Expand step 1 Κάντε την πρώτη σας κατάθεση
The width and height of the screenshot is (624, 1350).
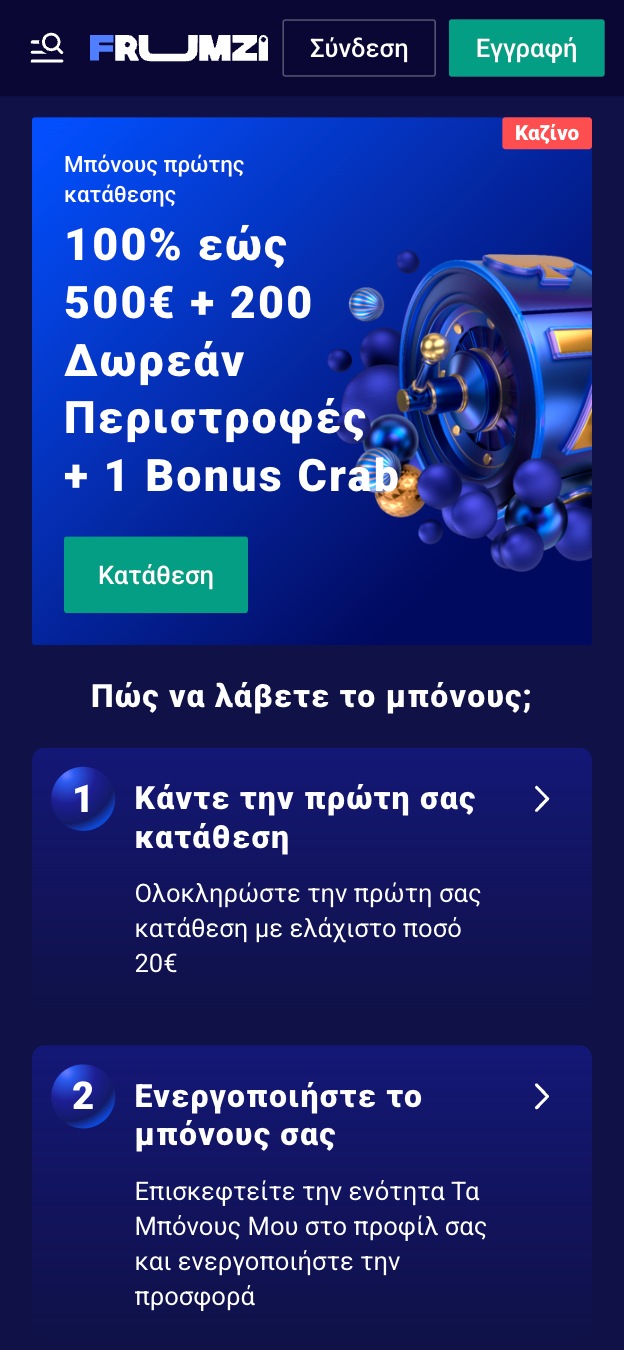[x=541, y=799]
